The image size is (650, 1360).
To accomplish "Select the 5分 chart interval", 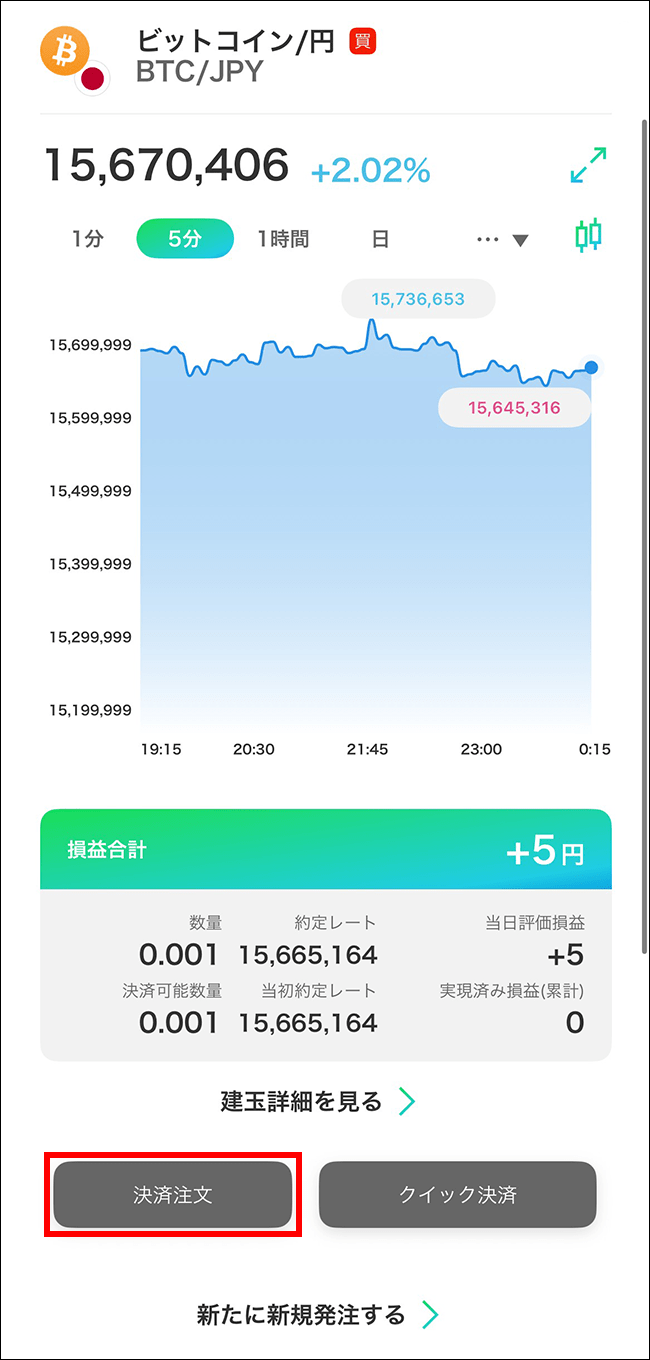I will (x=185, y=239).
